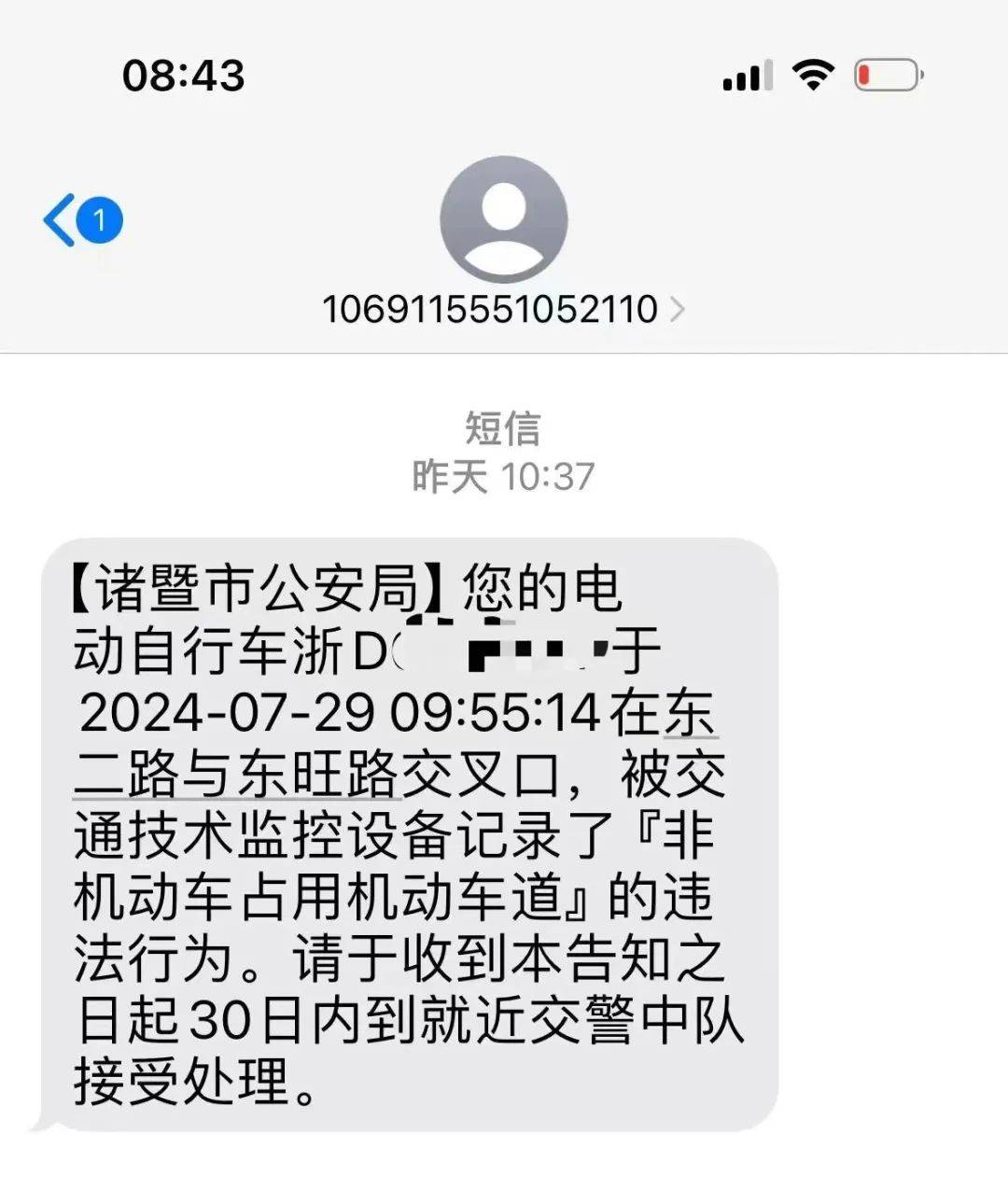Viewport: 1008px width, 1189px height.
Task: Tap the gray contact silhouette above the number
Action: point(504,218)
